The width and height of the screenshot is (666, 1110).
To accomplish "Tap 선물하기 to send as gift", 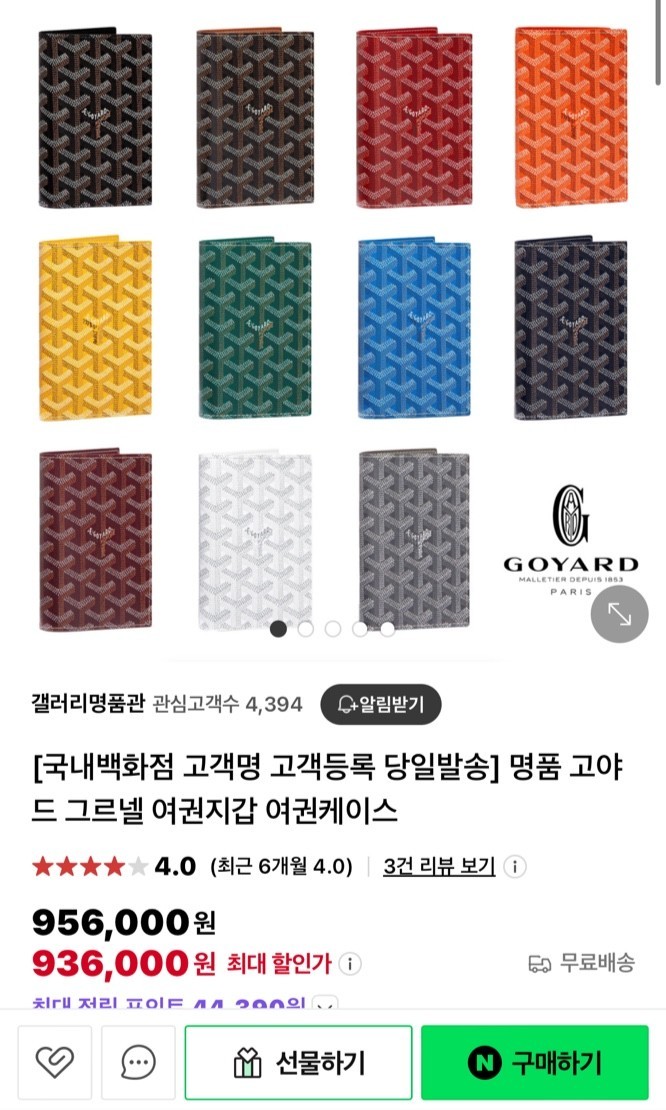I will click(x=298, y=1062).
